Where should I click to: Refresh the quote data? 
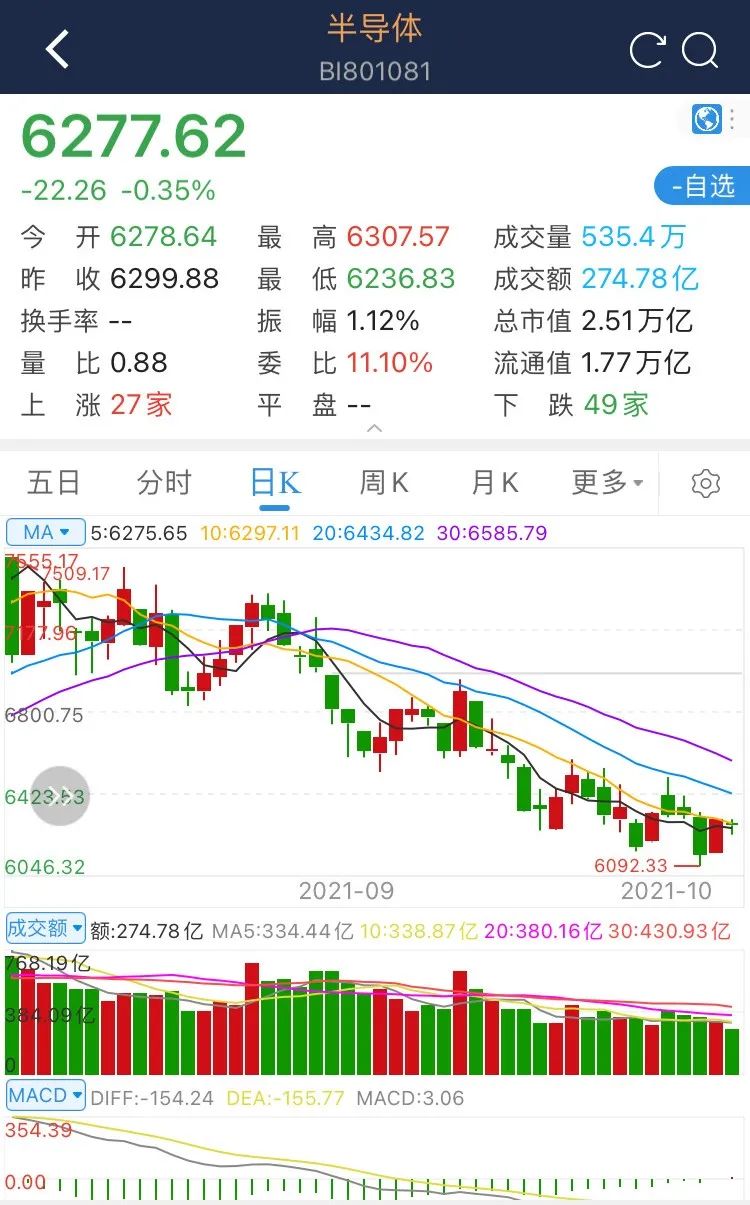tap(647, 50)
